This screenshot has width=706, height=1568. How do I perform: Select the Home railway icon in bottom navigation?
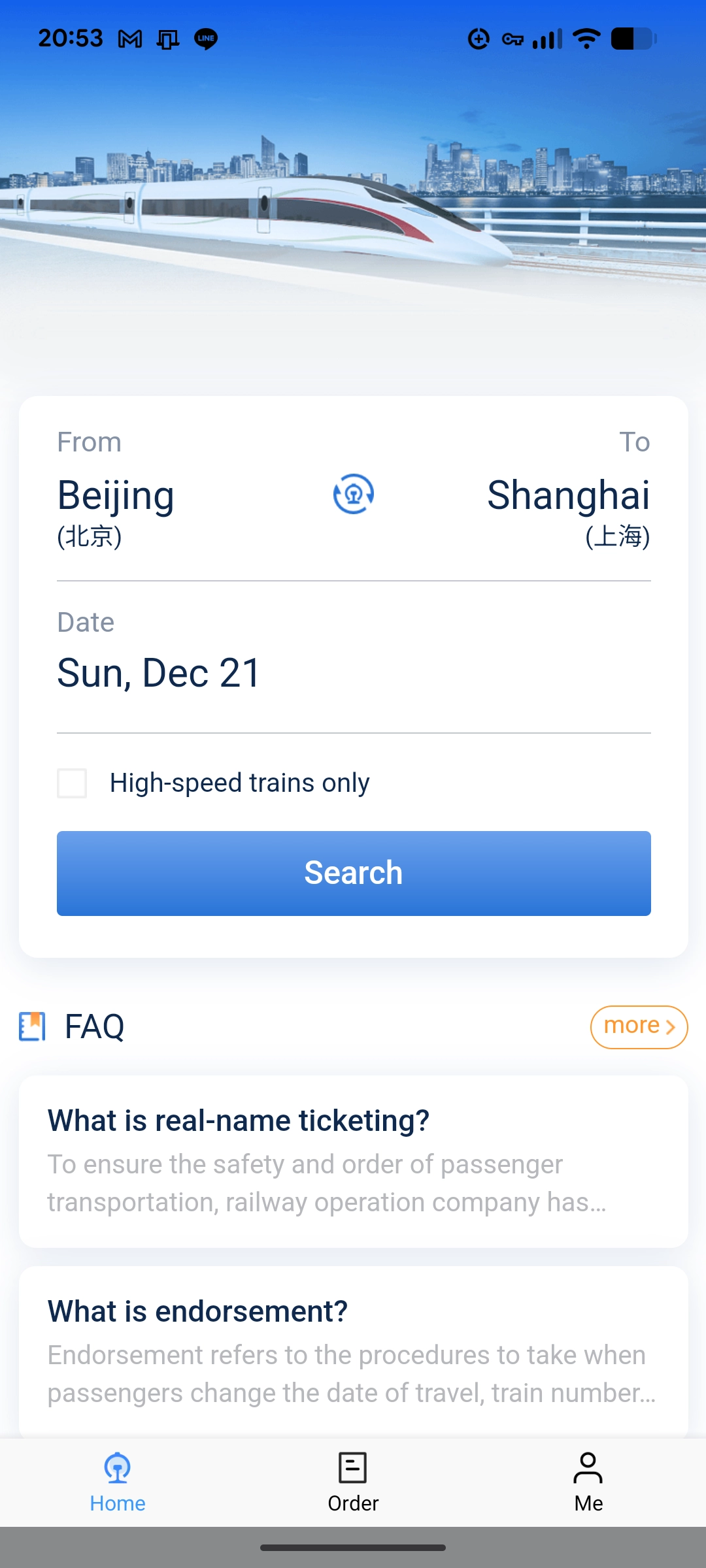coord(118,1469)
